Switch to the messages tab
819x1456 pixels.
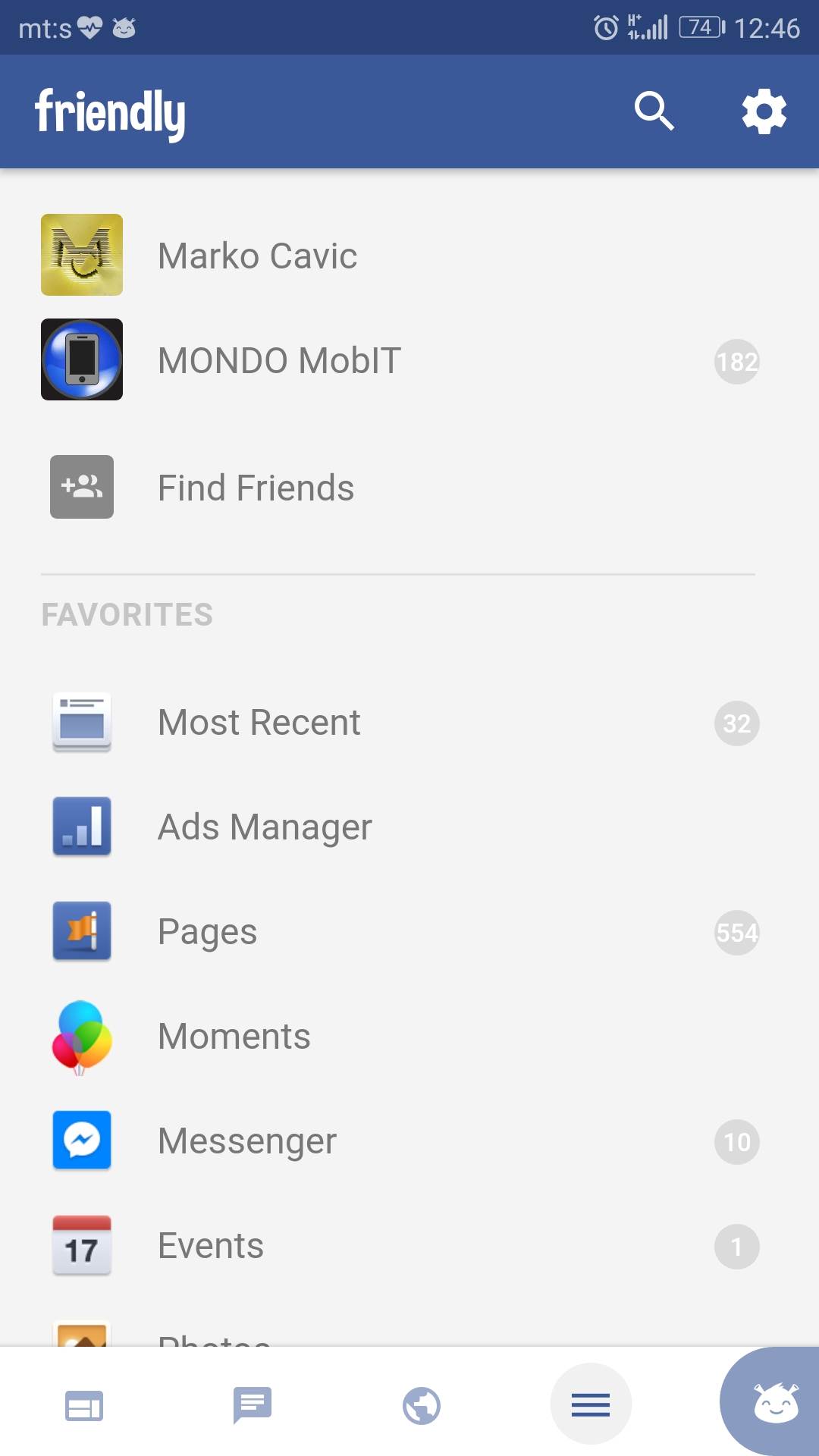coord(253,1406)
